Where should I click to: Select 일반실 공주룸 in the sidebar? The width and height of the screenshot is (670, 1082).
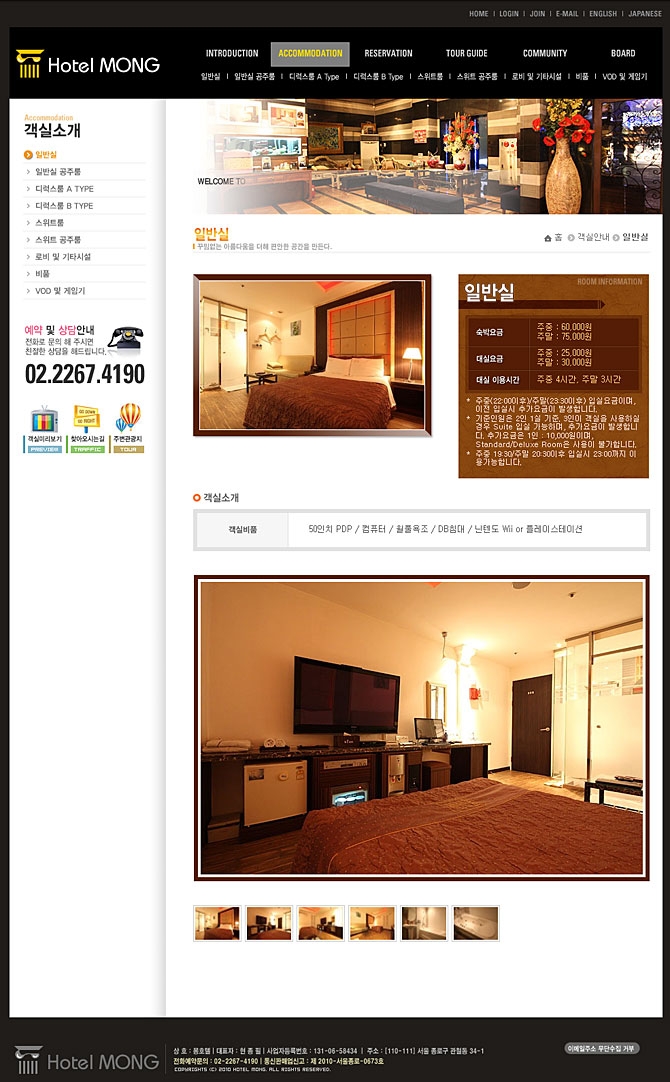pos(58,172)
